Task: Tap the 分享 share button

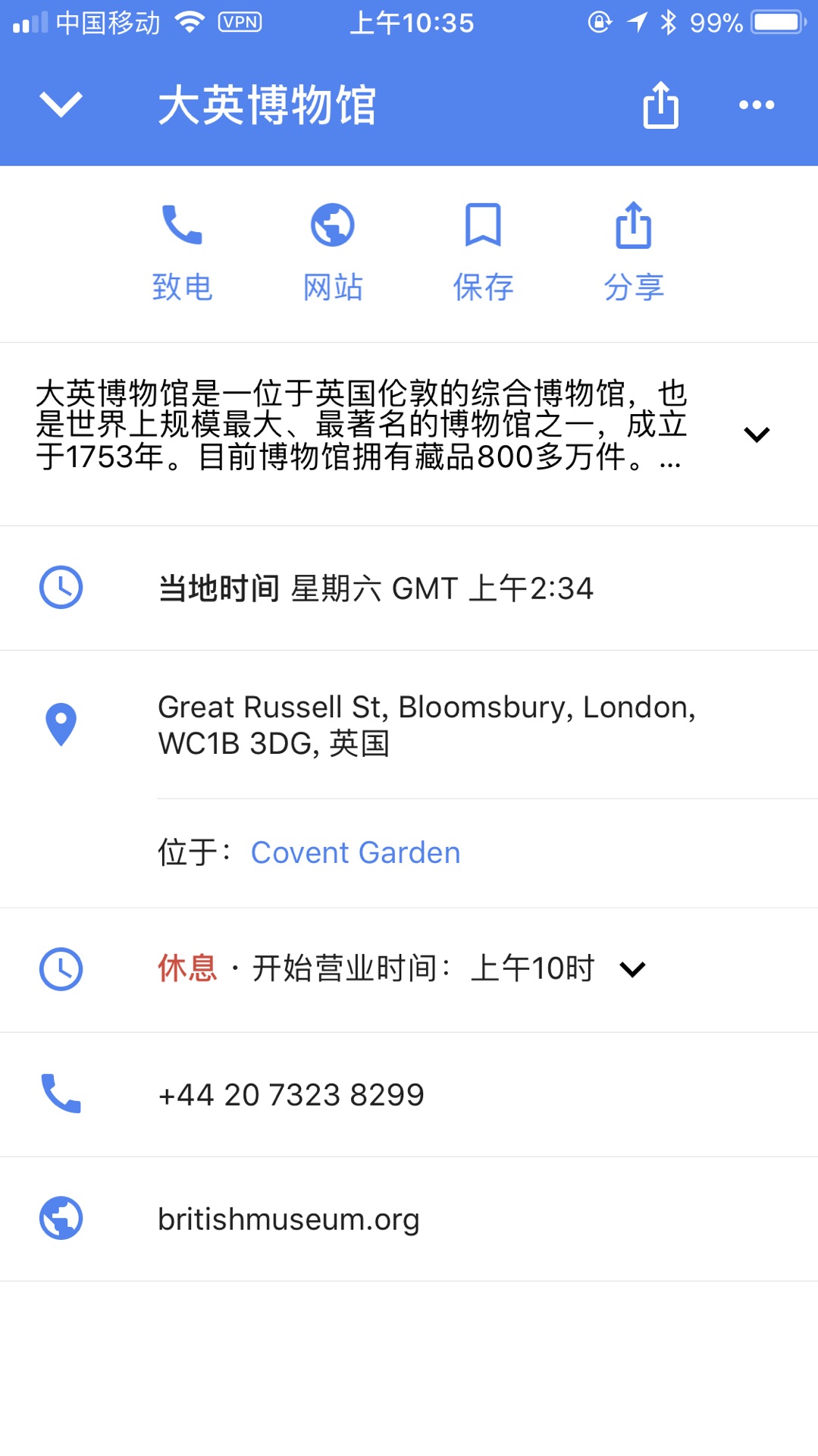Action: (634, 253)
